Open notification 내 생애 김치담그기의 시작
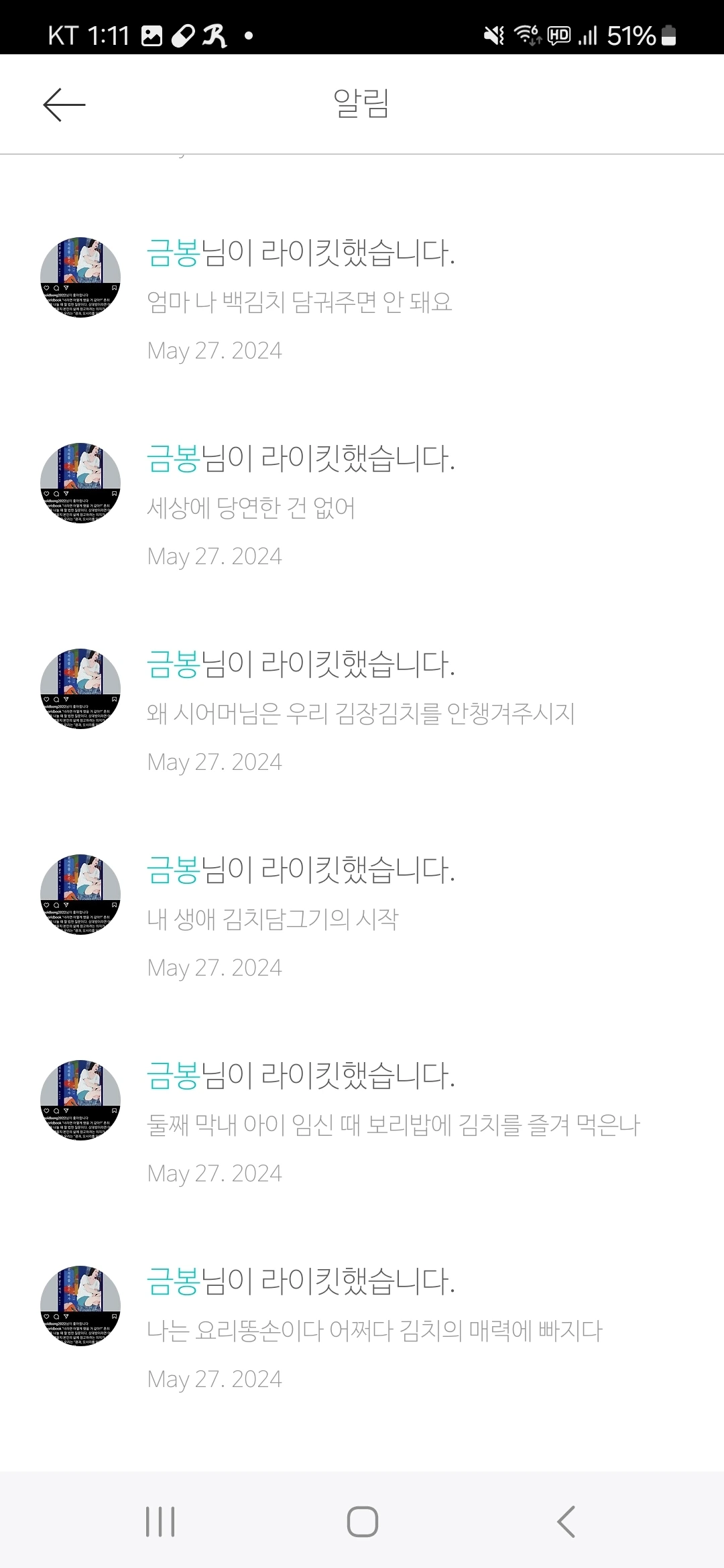This screenshot has height=1568, width=724. point(362,916)
